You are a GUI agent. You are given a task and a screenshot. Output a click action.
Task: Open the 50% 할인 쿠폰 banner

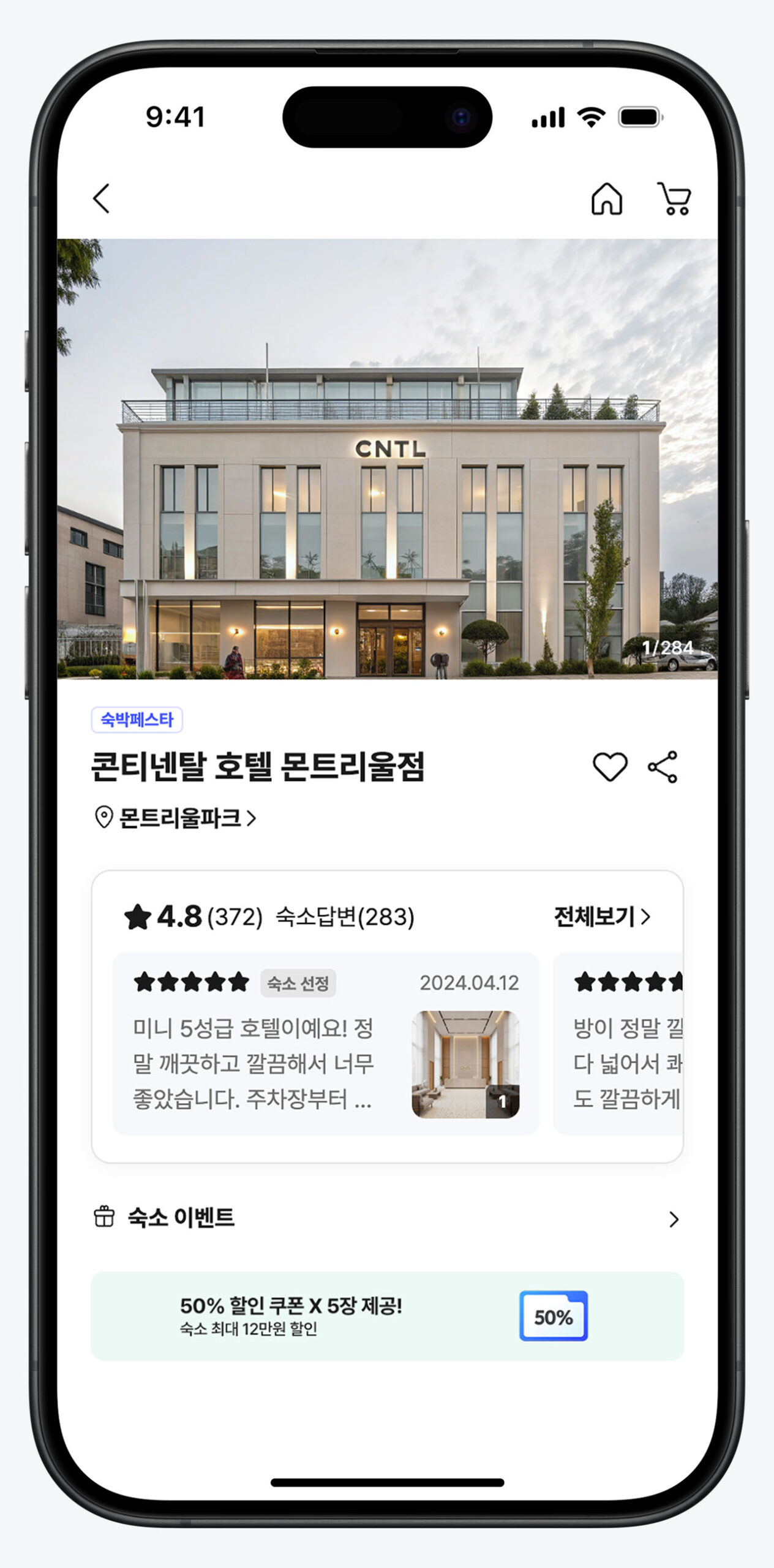[387, 1316]
